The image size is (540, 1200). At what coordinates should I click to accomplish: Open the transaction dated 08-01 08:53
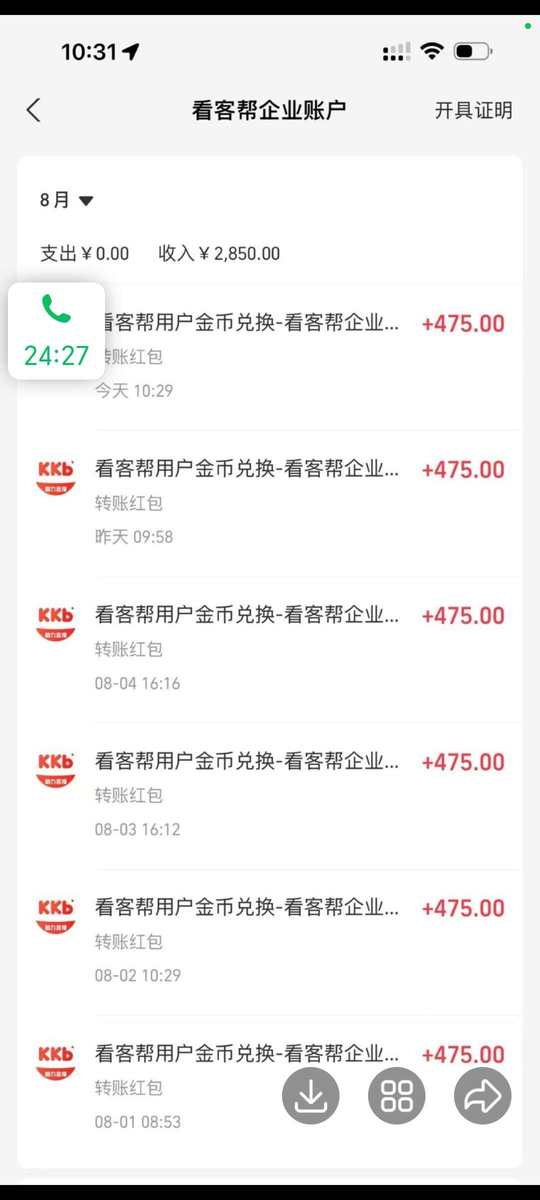pos(270,1088)
